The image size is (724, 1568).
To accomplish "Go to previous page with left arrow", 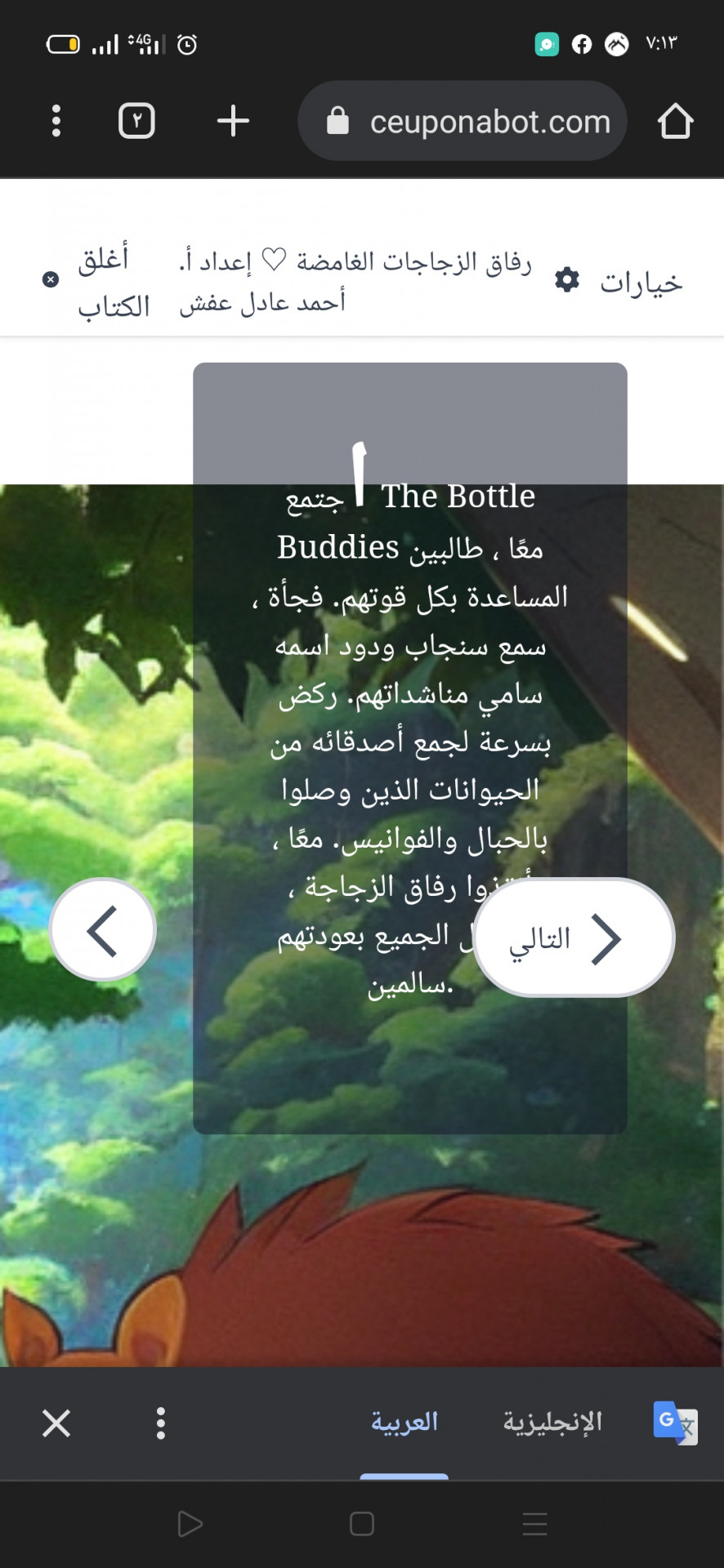I will click(x=103, y=929).
